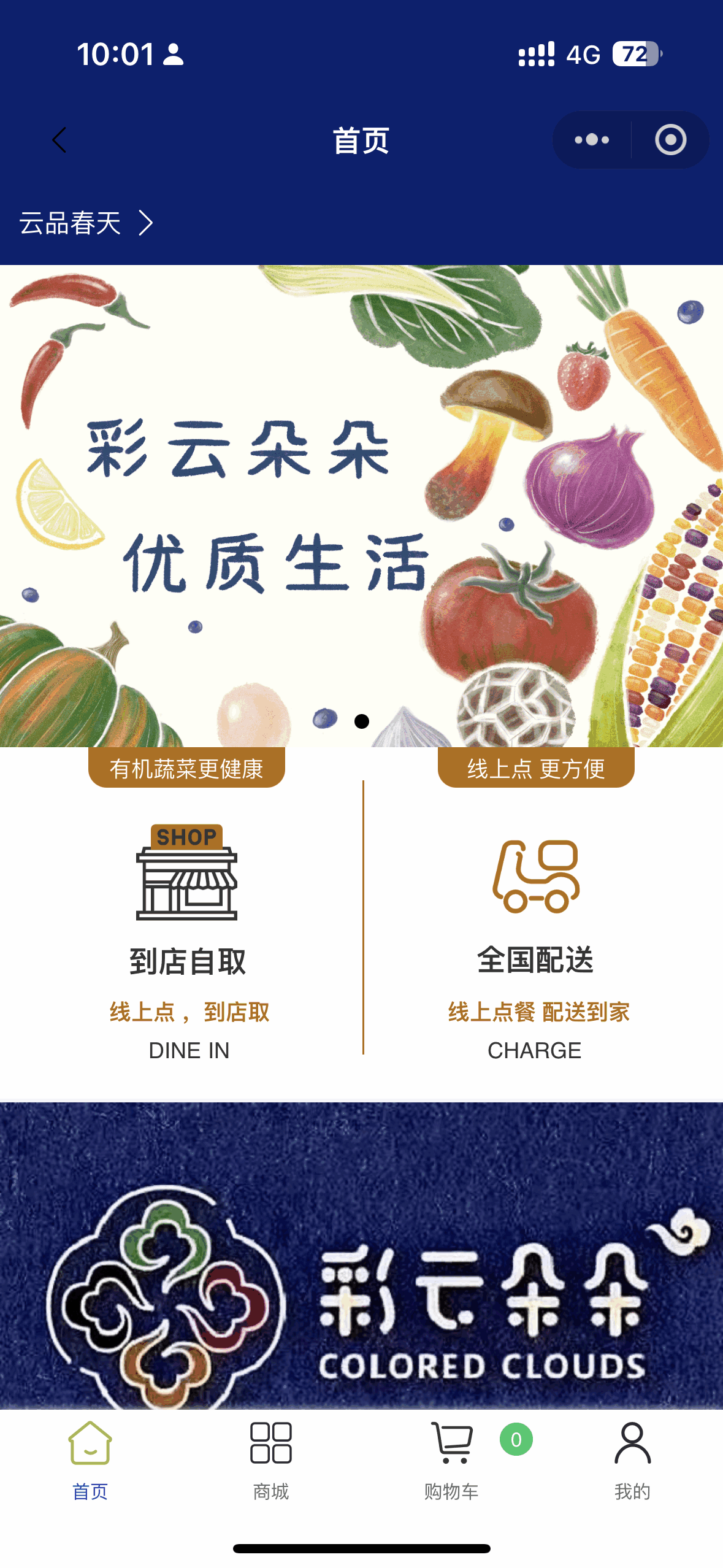Switch to the 首页 tab

point(90,1460)
